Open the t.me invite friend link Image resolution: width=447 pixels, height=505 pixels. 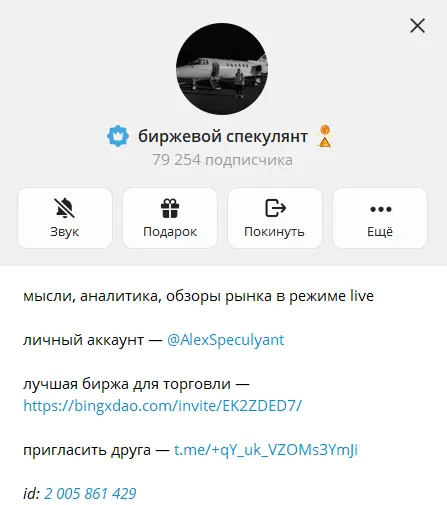[266, 450]
